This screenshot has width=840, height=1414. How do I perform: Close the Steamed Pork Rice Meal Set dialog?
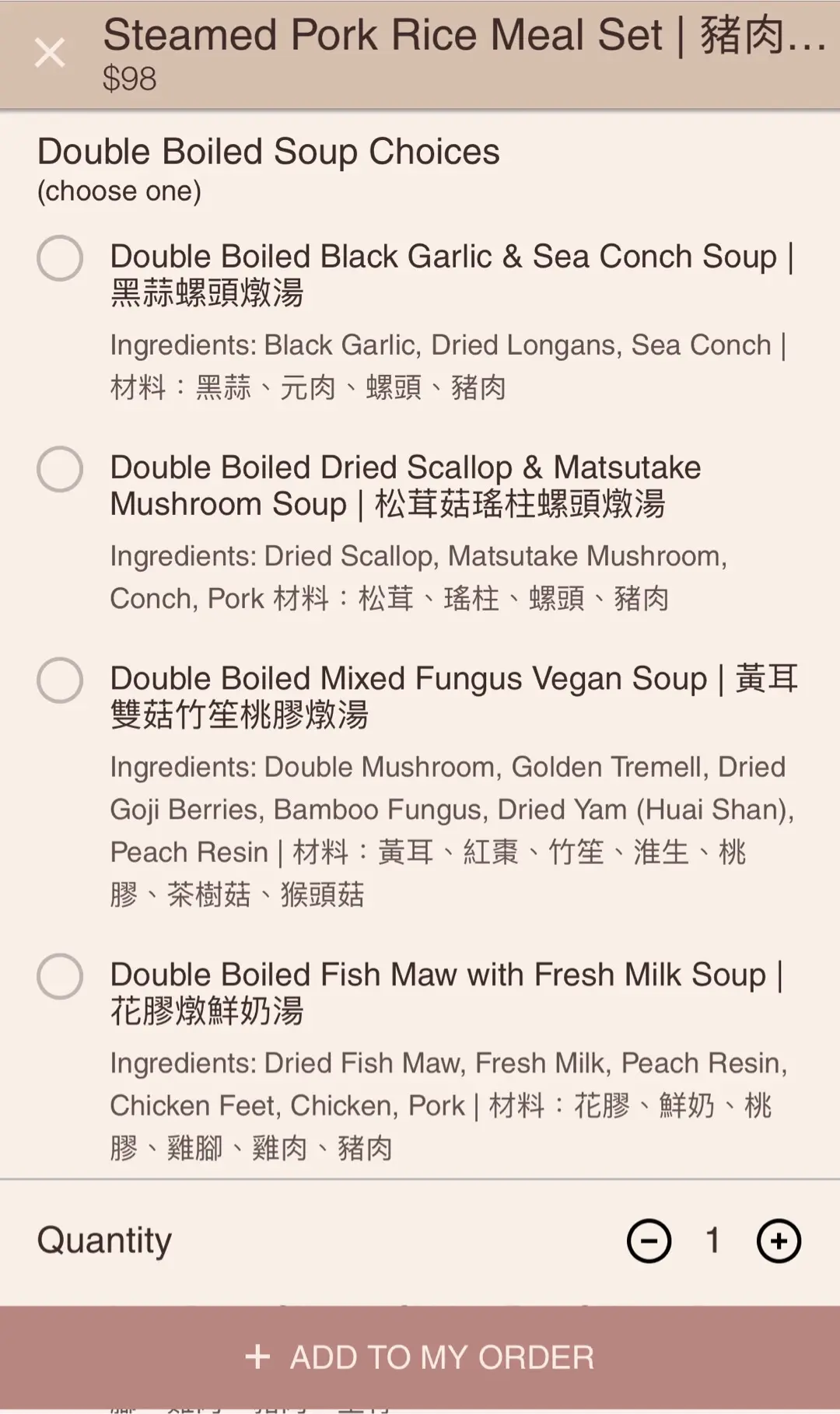pyautogui.click(x=50, y=54)
